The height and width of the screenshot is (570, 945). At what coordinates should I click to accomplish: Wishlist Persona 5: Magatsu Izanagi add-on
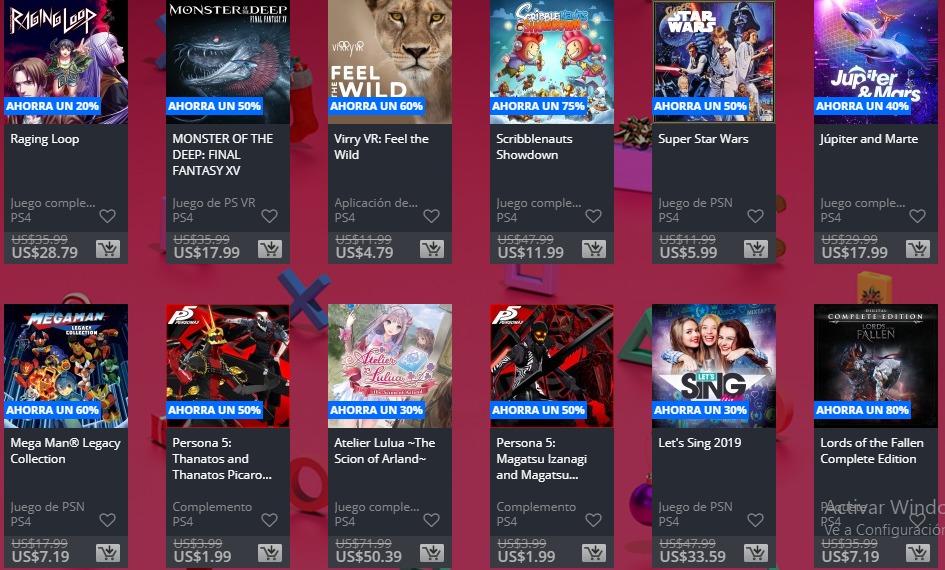point(593,520)
